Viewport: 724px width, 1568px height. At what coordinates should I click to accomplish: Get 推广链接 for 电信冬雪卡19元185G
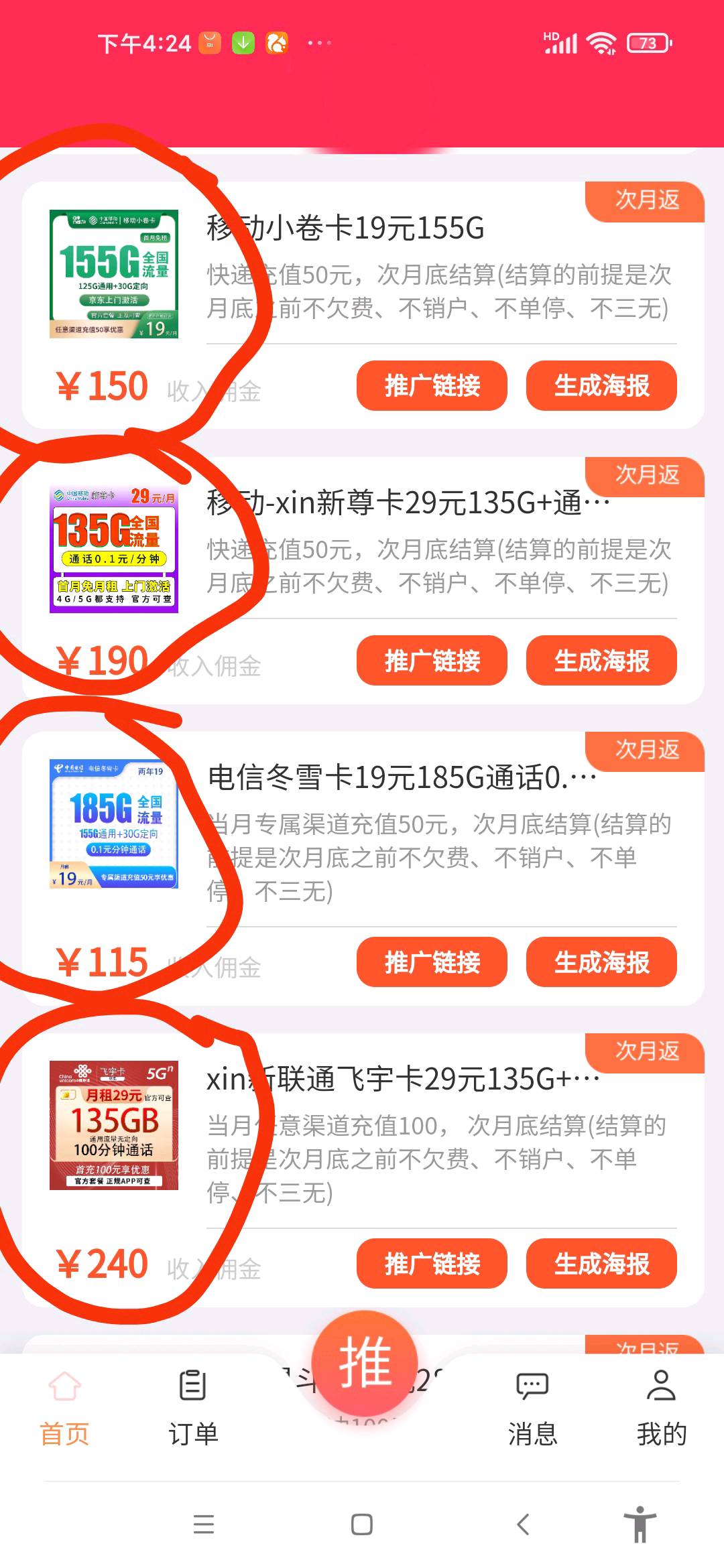point(431,962)
